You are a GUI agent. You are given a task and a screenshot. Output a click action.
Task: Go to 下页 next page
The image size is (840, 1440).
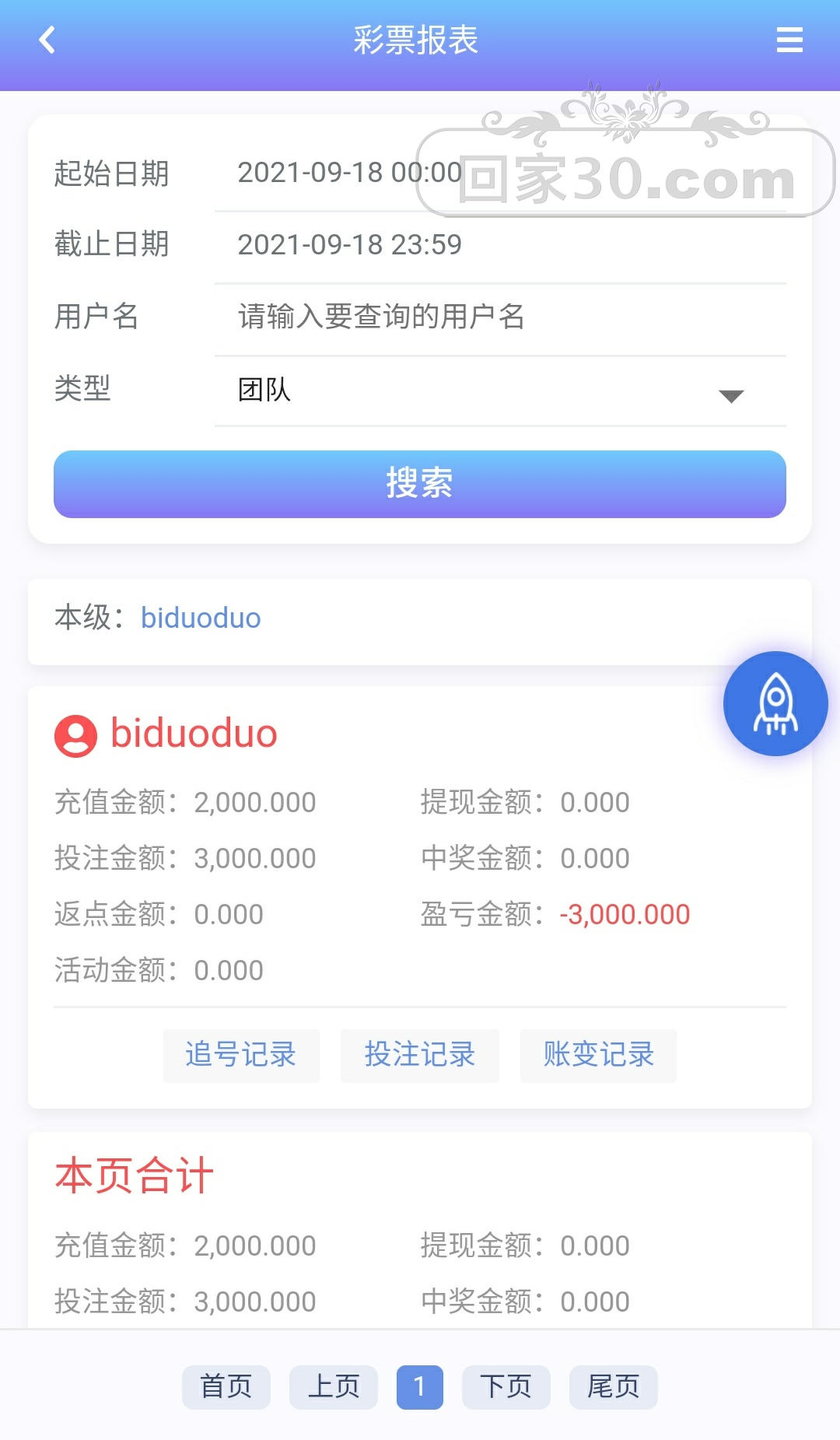[x=506, y=1386]
